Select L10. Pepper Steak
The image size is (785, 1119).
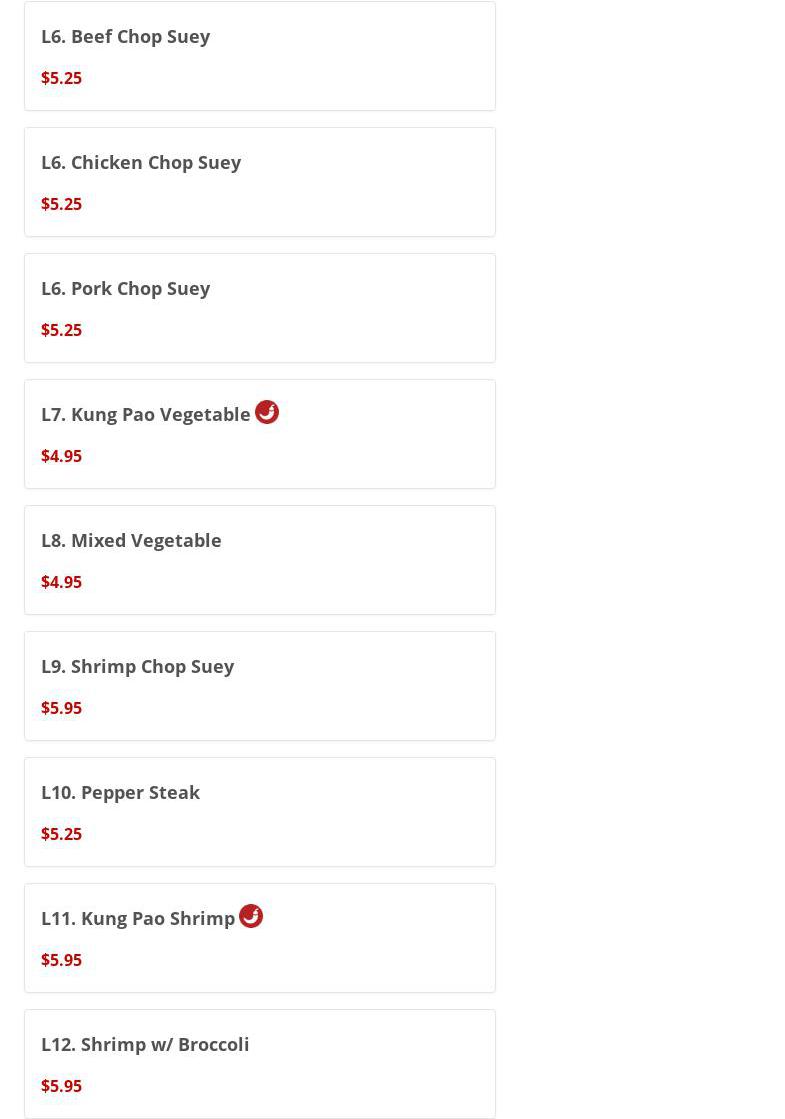(x=259, y=812)
